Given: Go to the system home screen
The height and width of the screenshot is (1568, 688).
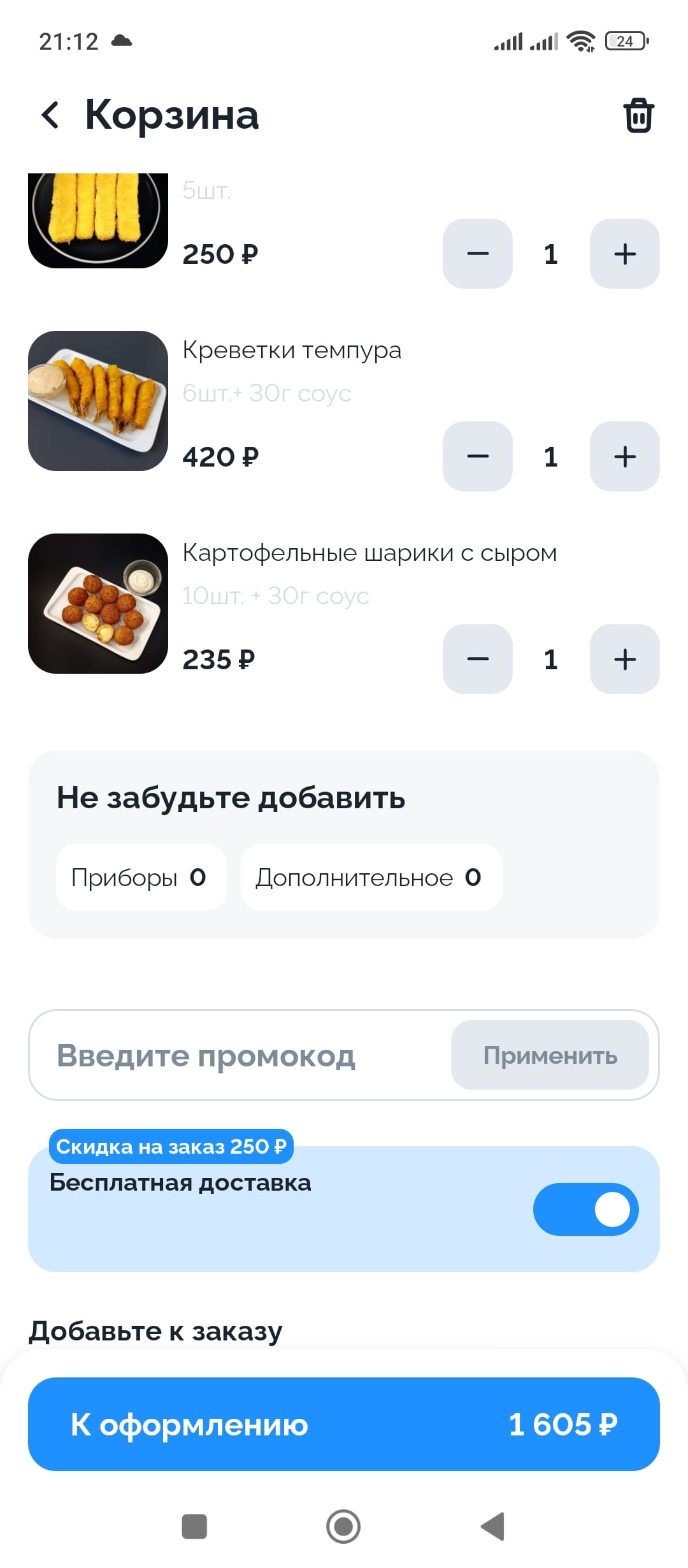Looking at the screenshot, I should tap(343, 1527).
